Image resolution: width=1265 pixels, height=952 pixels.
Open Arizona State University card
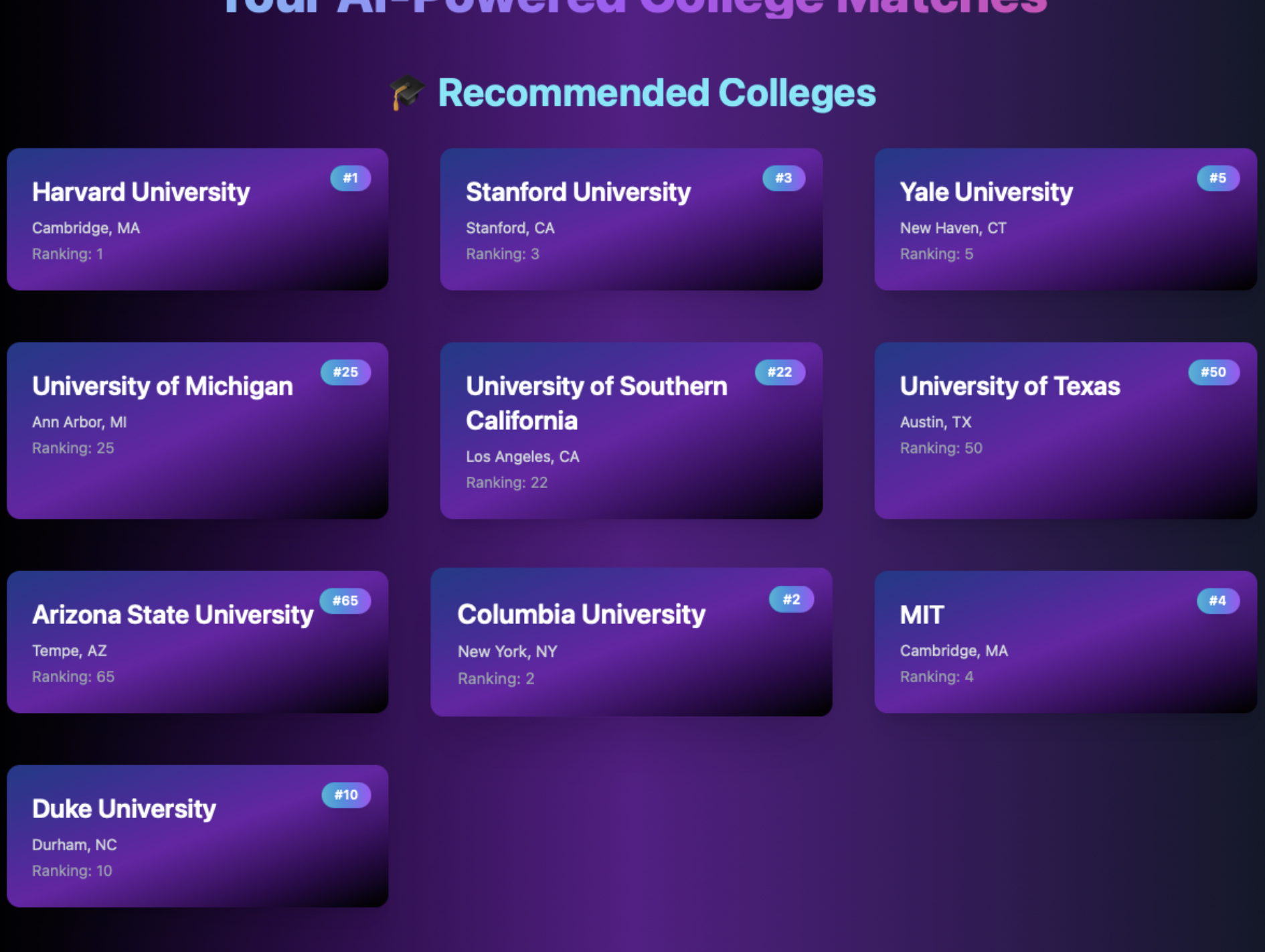click(x=197, y=642)
